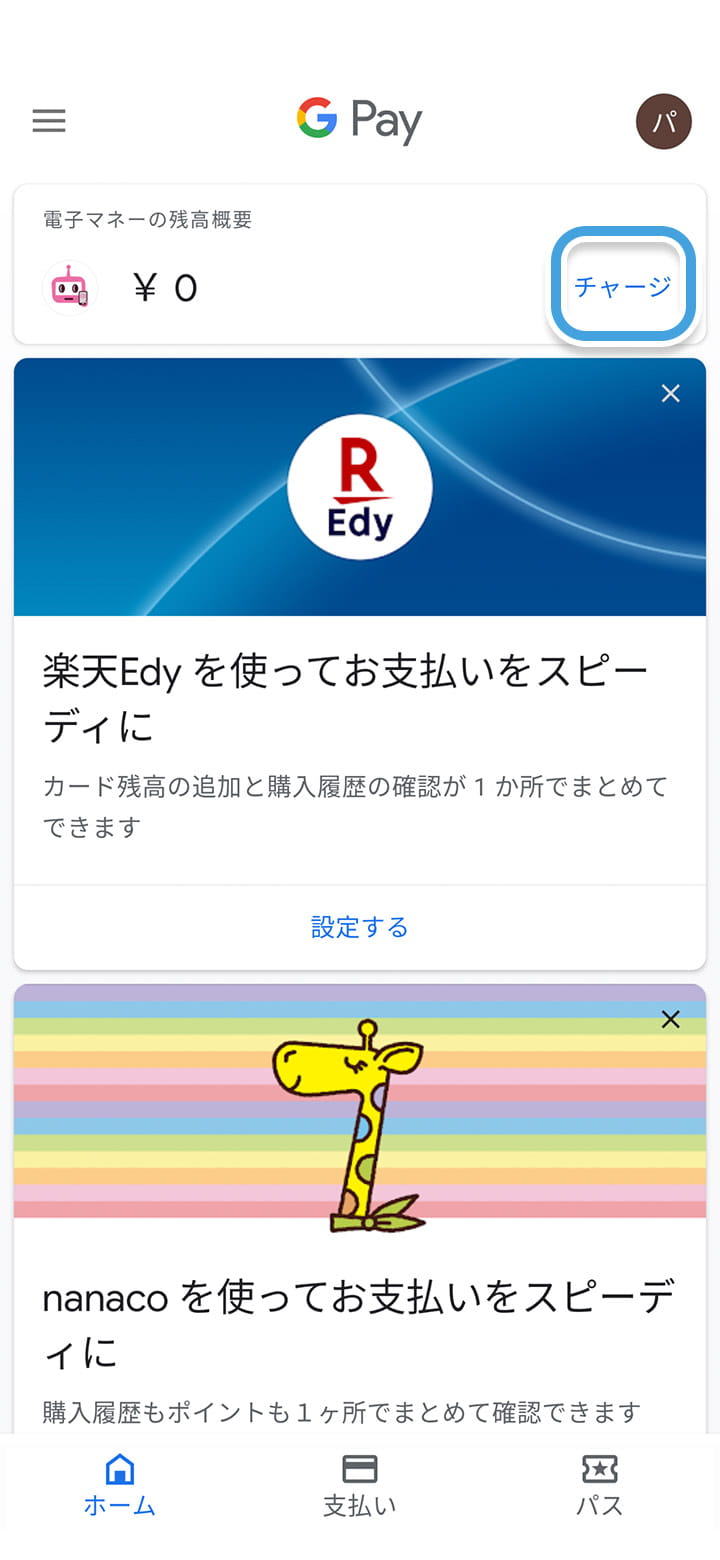Screen dimensions: 720x1560
Task: Tap the nanaco promotion title text
Action: [359, 1320]
